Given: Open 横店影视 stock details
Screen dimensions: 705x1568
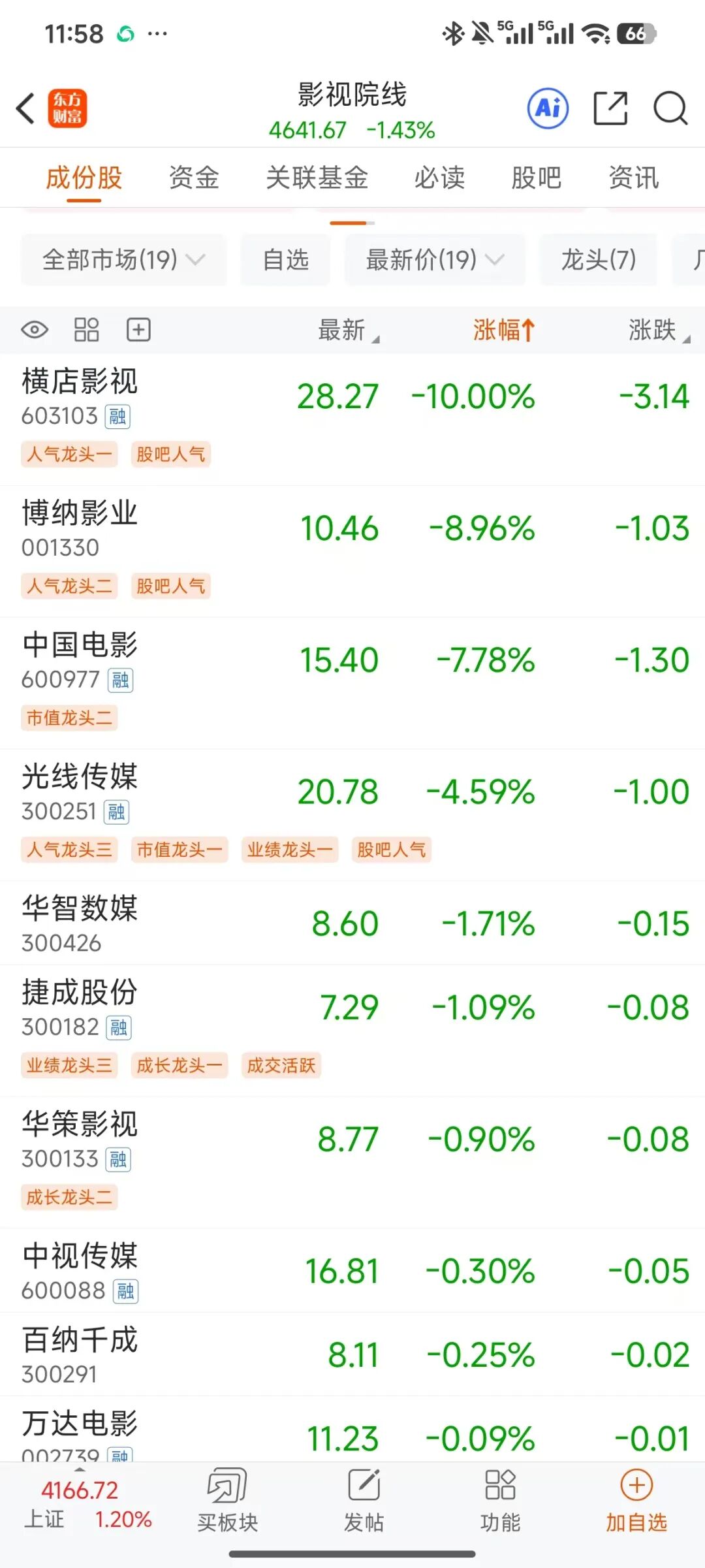Looking at the screenshot, I should [x=80, y=382].
